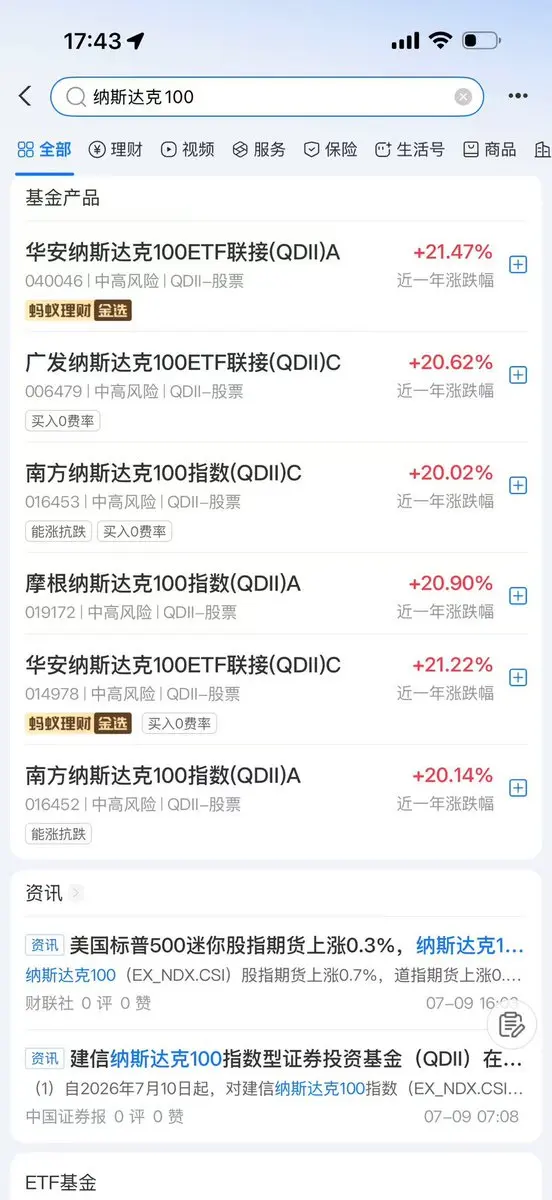
Task: Switch to the 视频 tab
Action: pos(187,149)
